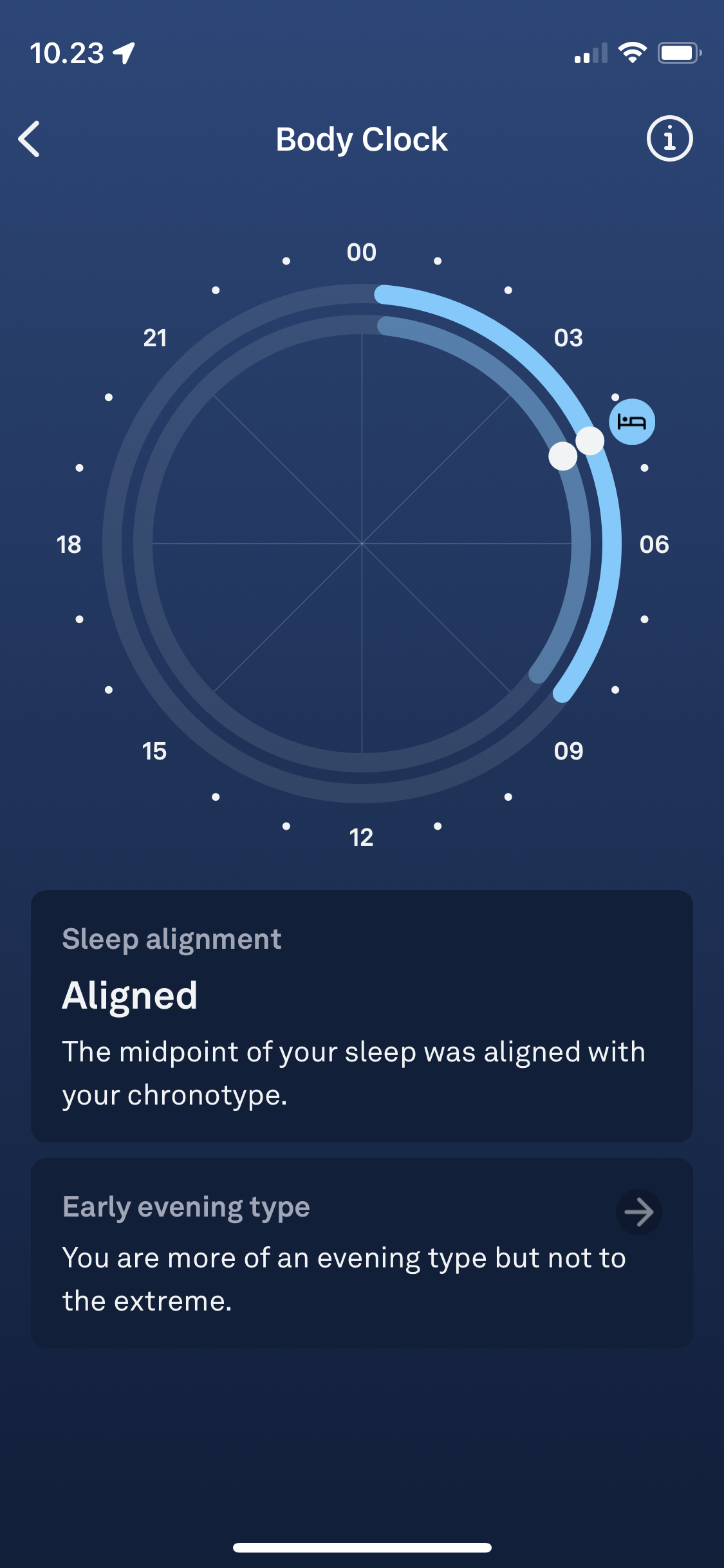The image size is (724, 1568).
Task: Go back from the Body Clock screen
Action: (30, 139)
